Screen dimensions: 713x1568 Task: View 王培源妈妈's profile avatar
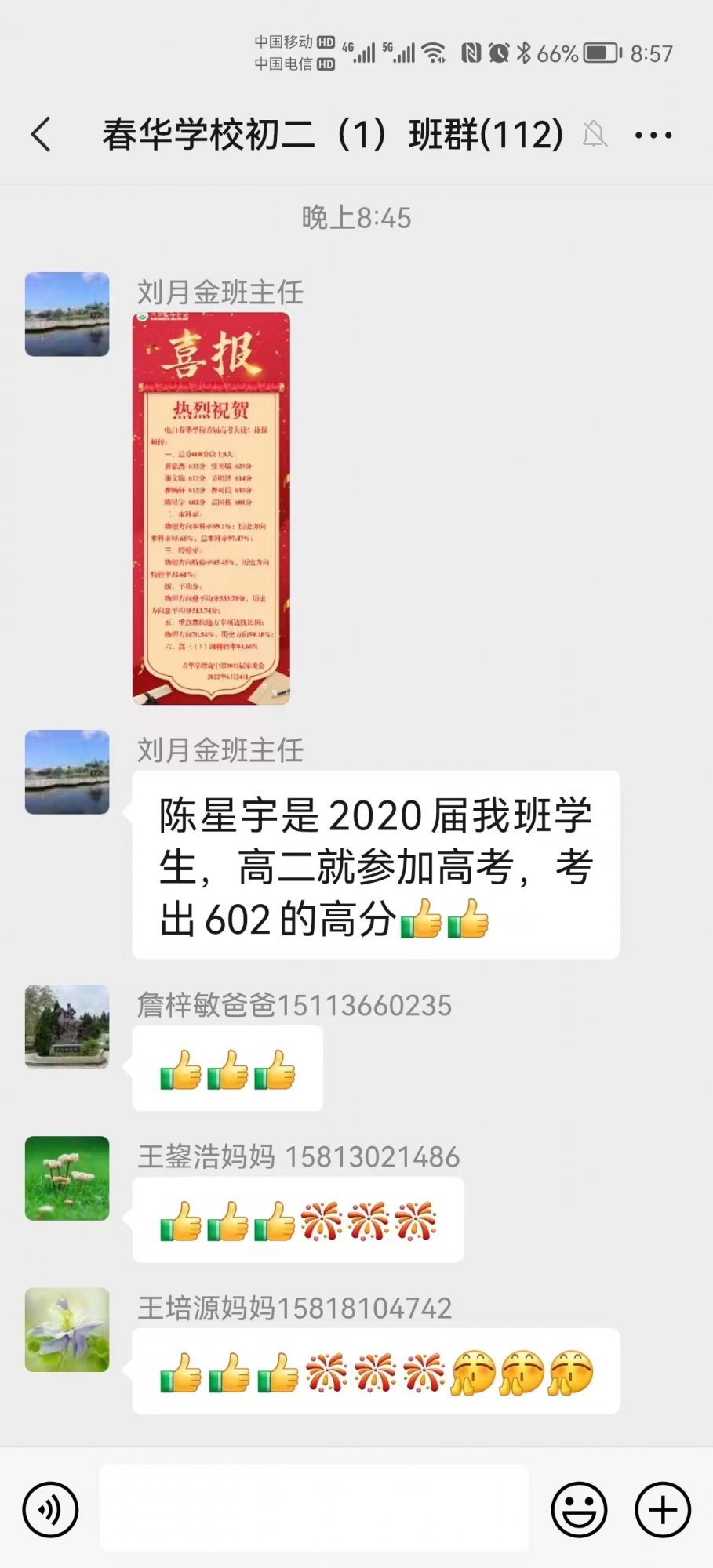point(67,1329)
